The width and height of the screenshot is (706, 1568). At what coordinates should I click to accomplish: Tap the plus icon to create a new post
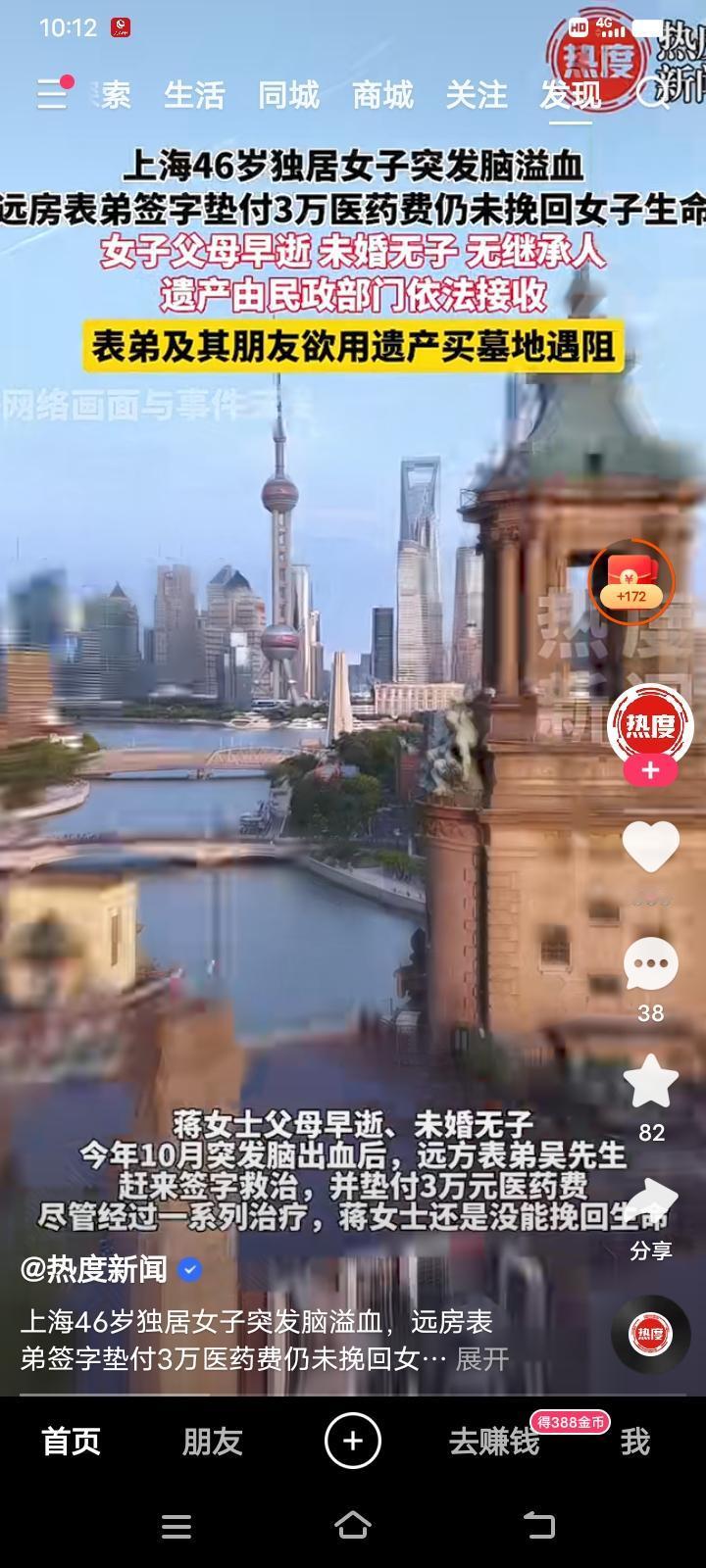click(x=351, y=1442)
